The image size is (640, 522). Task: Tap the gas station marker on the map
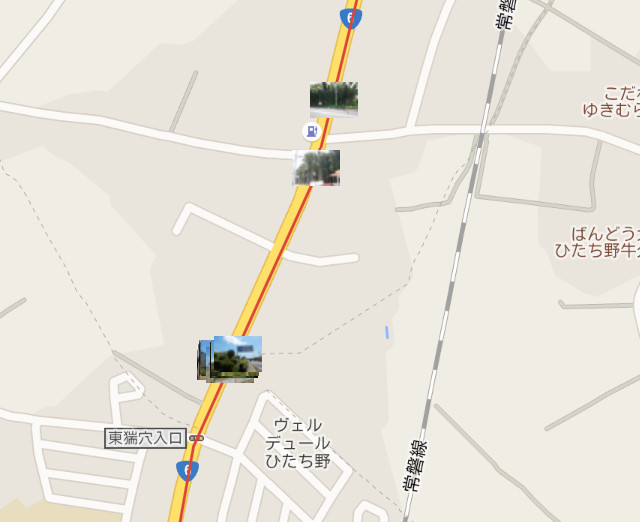pyautogui.click(x=312, y=131)
